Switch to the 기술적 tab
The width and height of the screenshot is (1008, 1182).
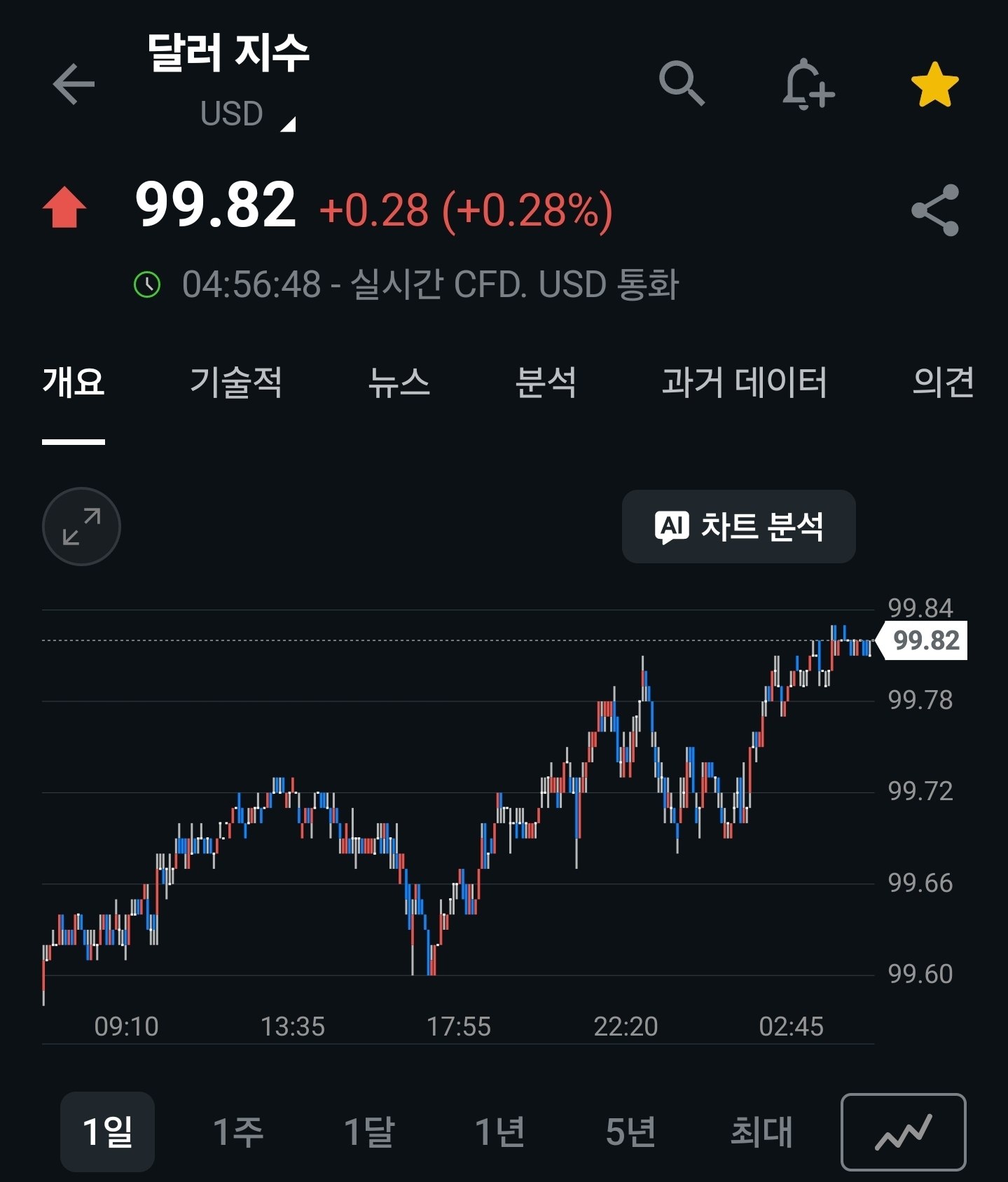[236, 383]
